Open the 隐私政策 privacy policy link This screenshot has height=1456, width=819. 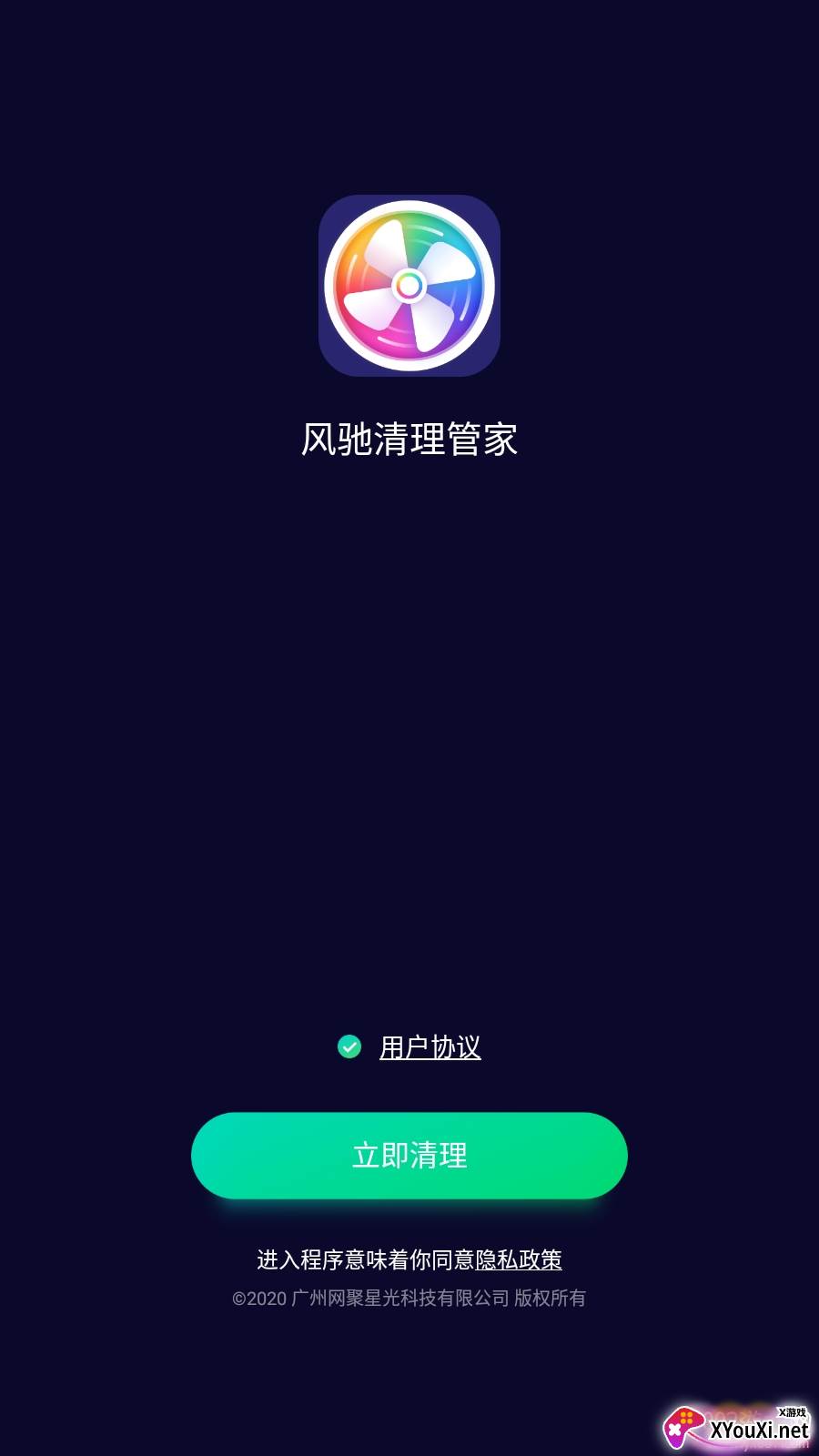pyautogui.click(x=519, y=1259)
